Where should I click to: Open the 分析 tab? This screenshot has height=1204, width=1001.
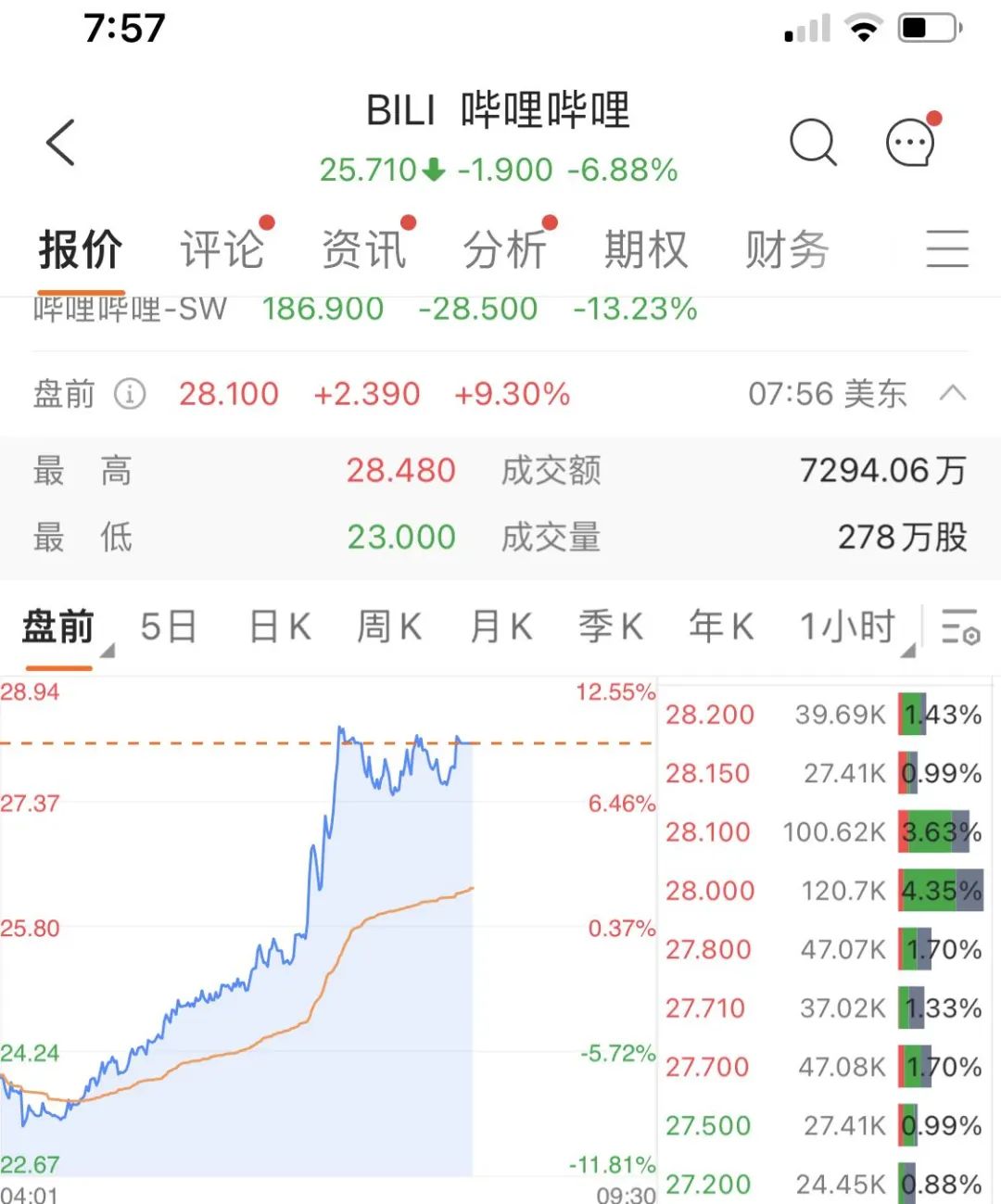click(x=505, y=250)
